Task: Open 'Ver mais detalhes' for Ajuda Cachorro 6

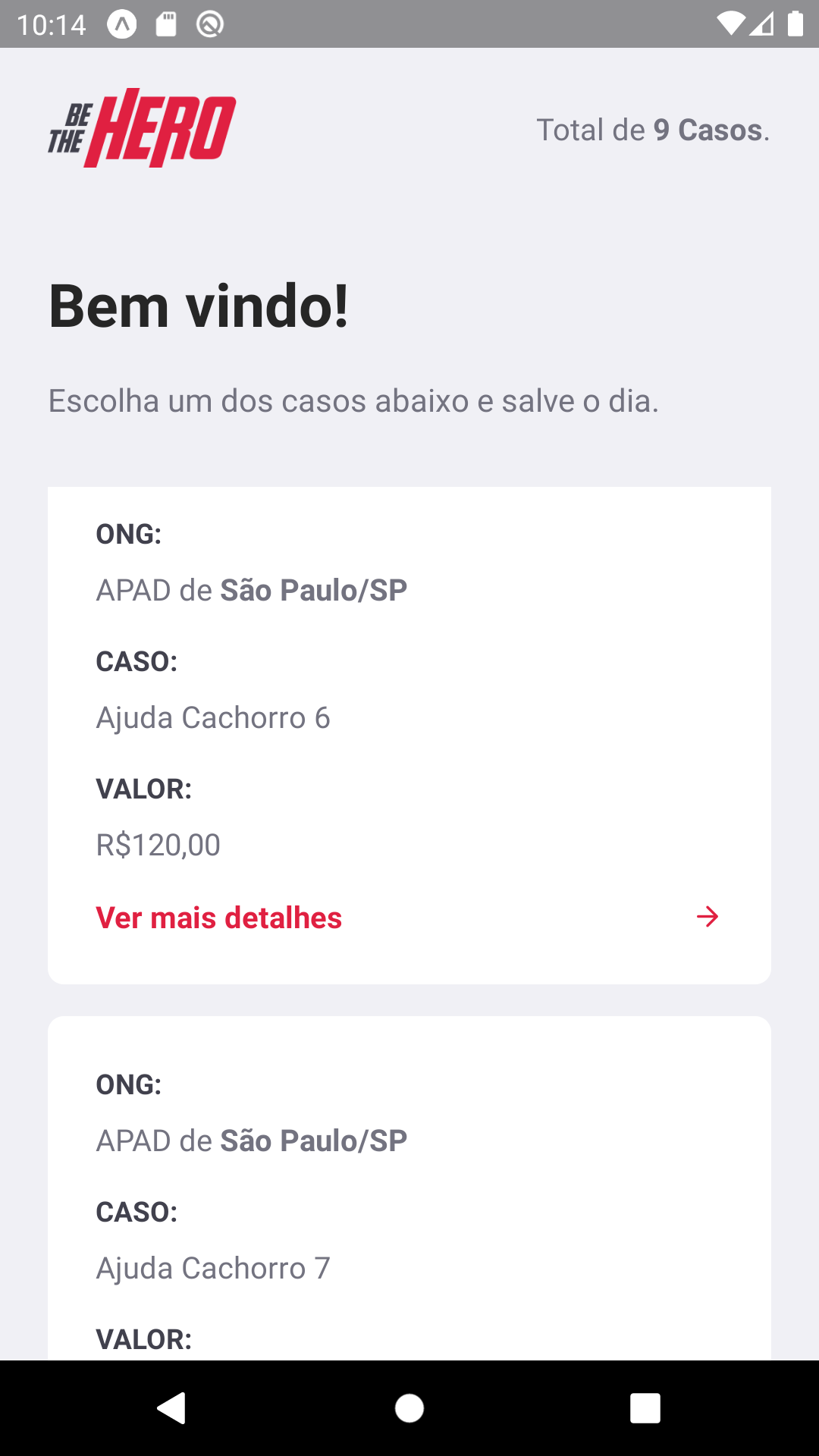Action: click(219, 918)
